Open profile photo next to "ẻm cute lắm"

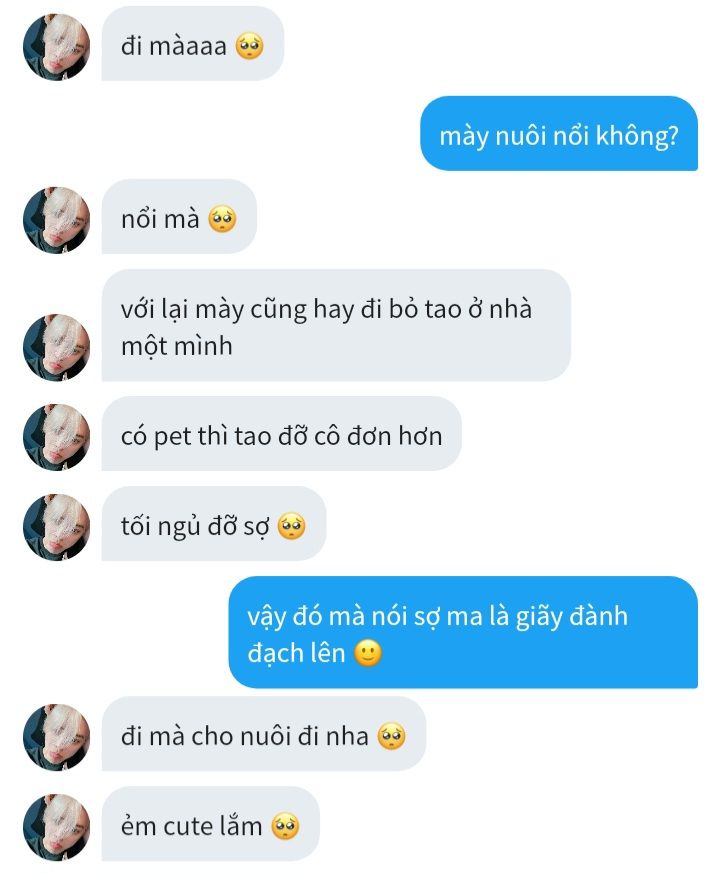56,827
